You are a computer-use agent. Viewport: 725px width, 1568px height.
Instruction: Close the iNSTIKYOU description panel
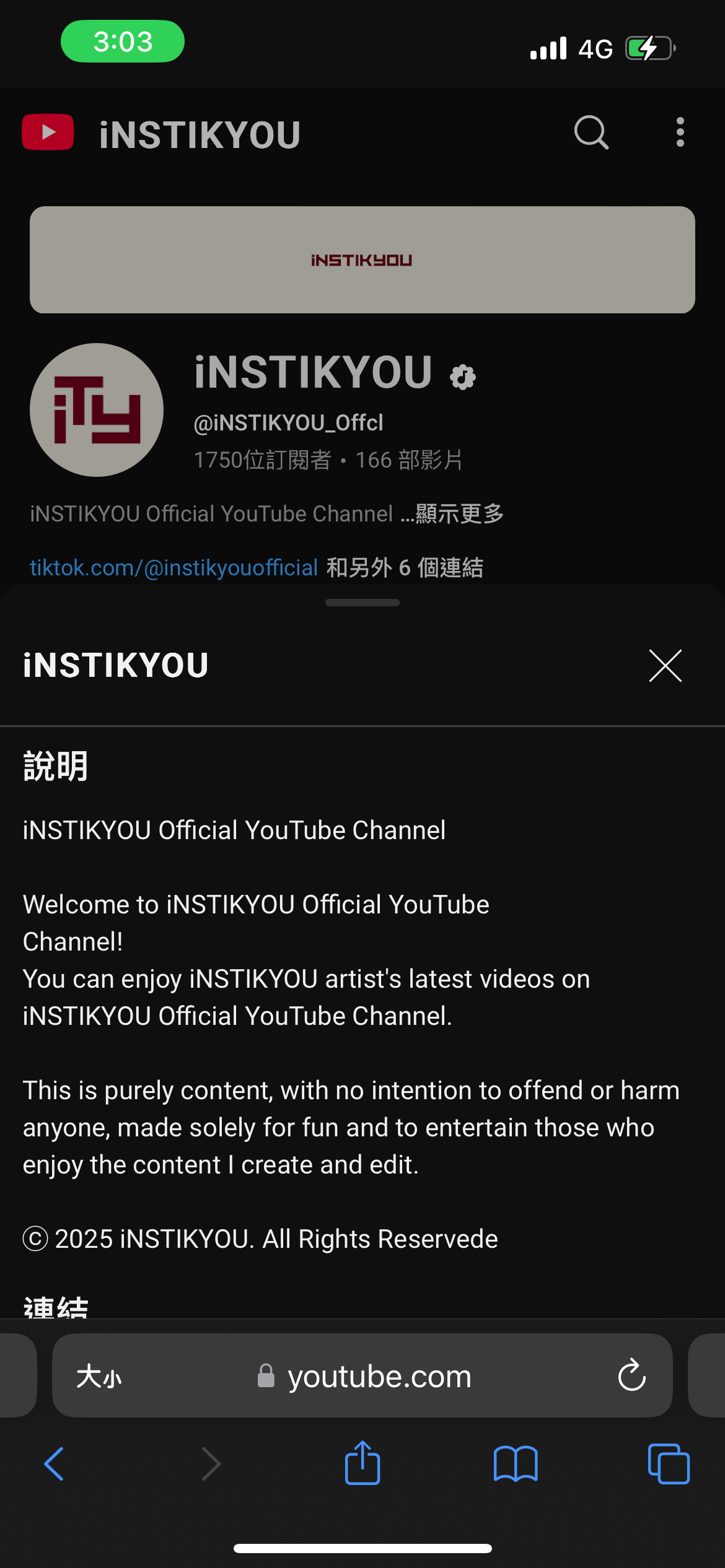click(666, 666)
